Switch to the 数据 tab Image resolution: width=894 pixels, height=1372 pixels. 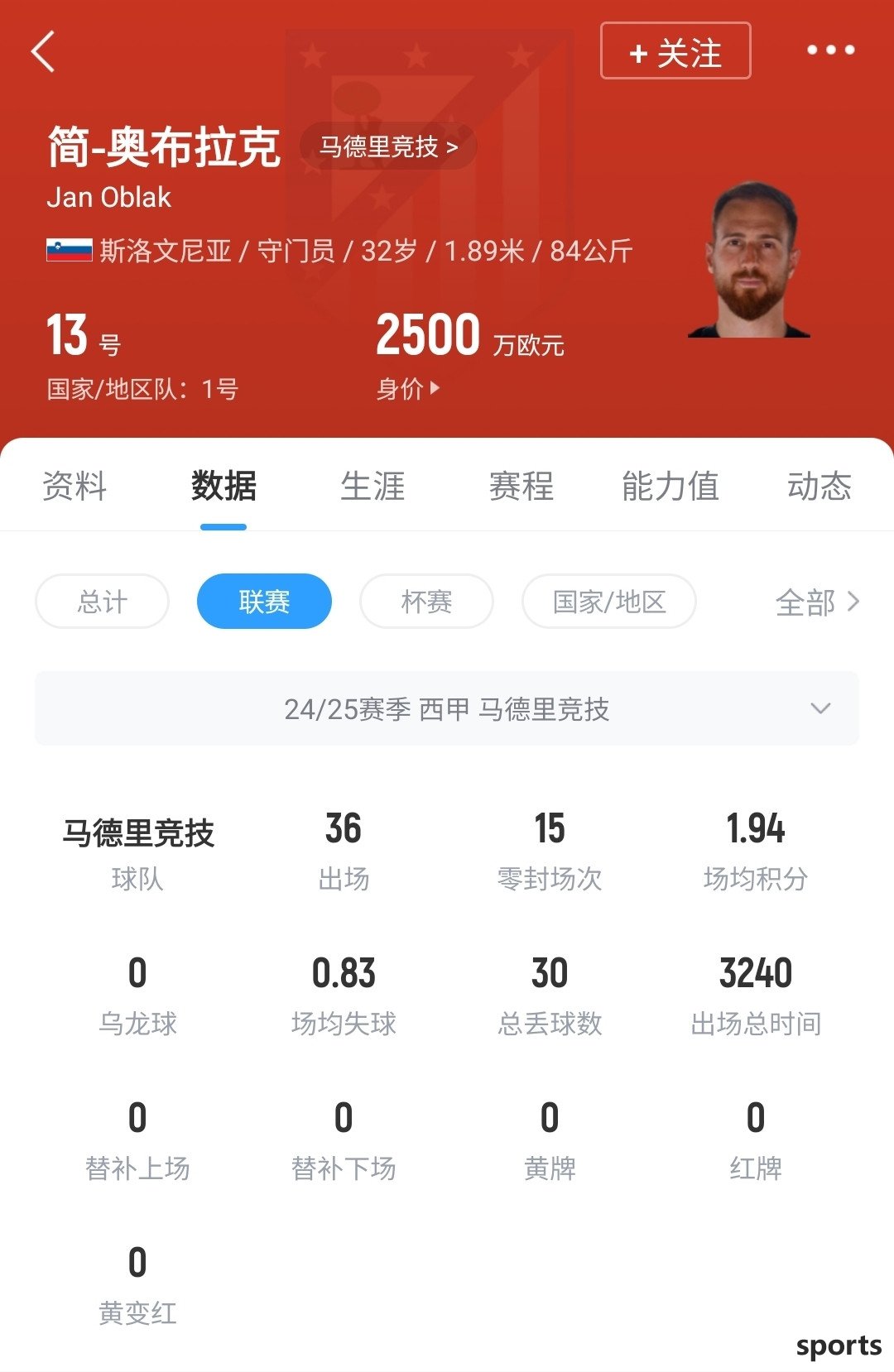pyautogui.click(x=223, y=486)
